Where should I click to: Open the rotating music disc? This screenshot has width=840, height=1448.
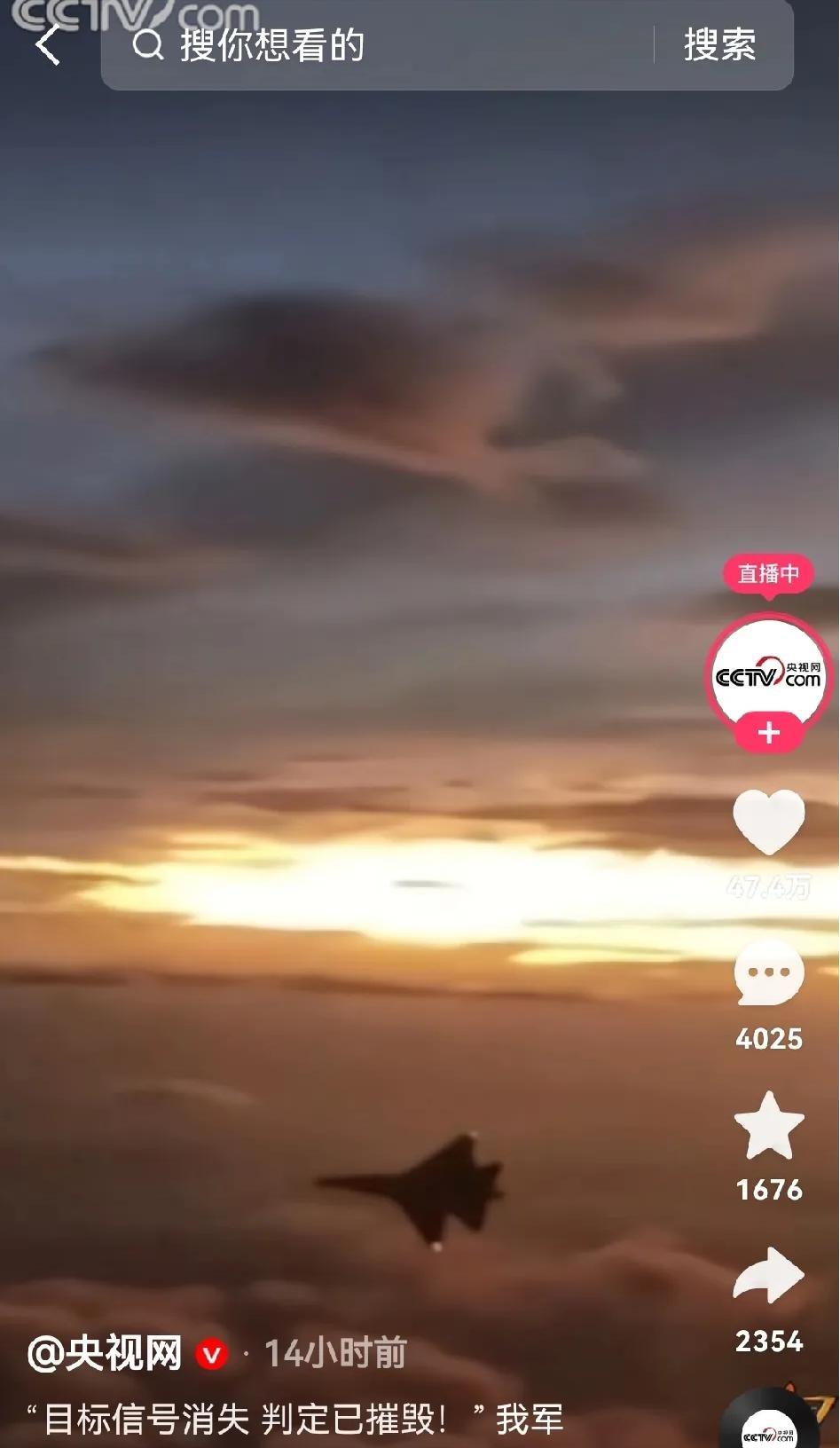tap(769, 1421)
